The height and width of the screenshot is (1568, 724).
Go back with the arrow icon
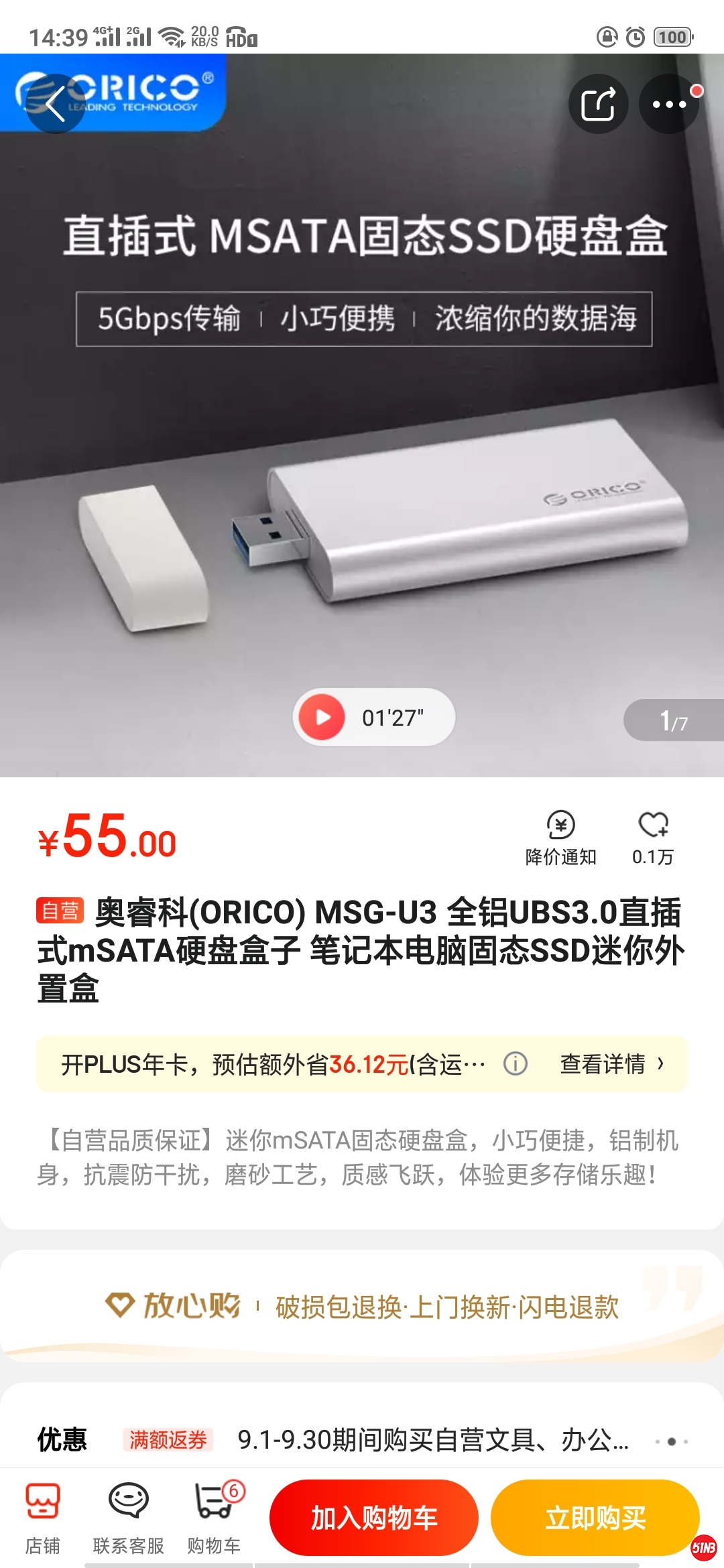tap(55, 104)
